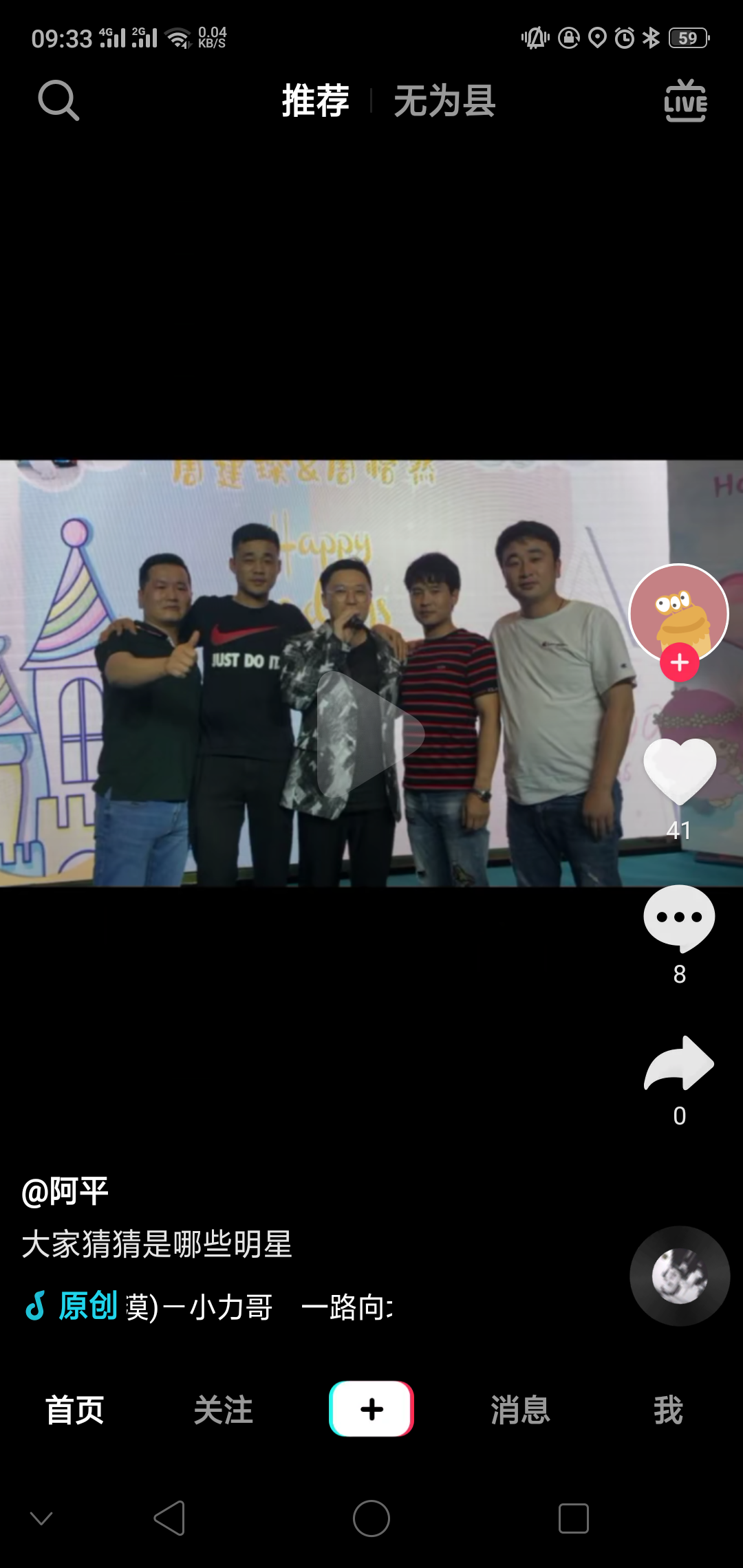Screen dimensions: 743x1568
Task: Tap the system back button
Action: (170, 1518)
